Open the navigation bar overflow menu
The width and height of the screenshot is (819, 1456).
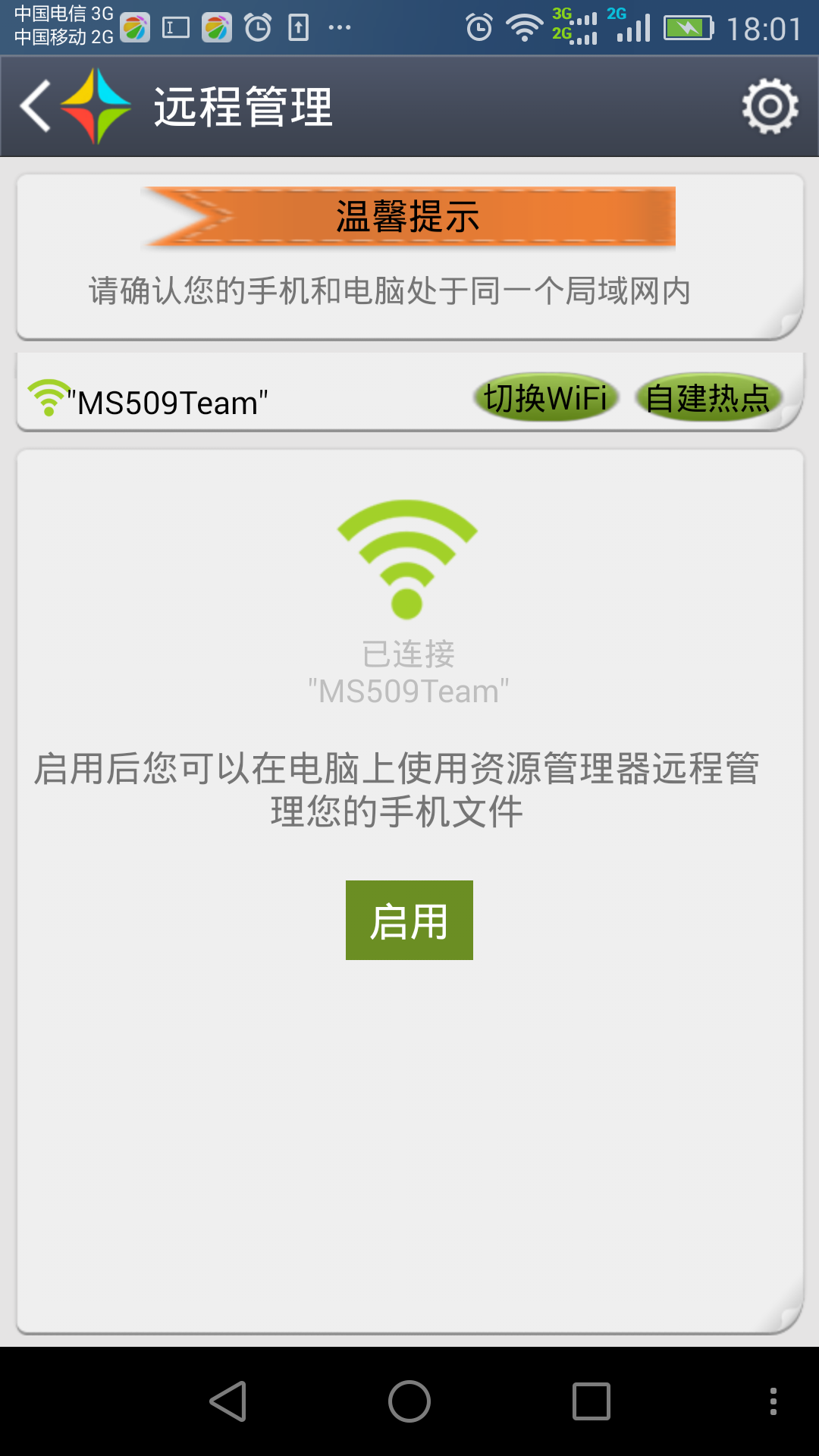point(773,1401)
